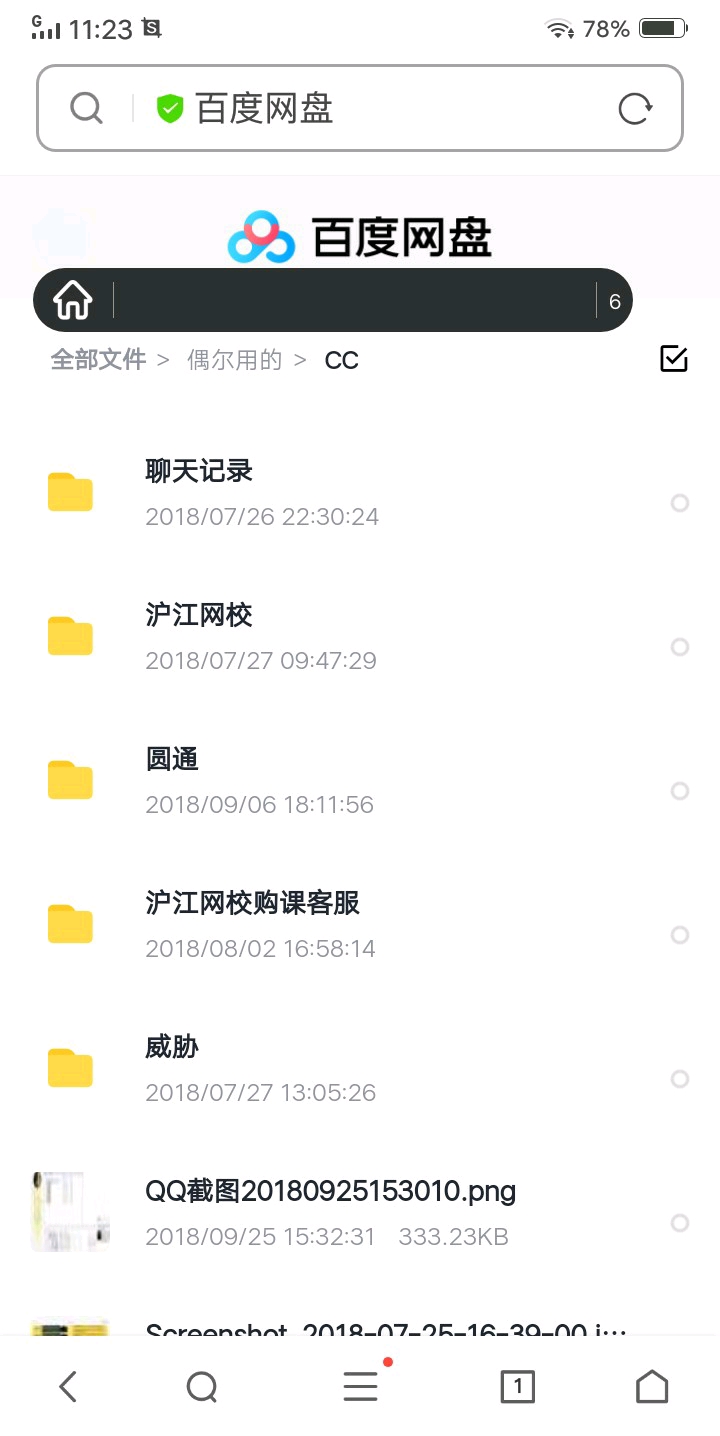The width and height of the screenshot is (720, 1436).
Task: Enable multi-select with checkbox icon
Action: click(674, 358)
